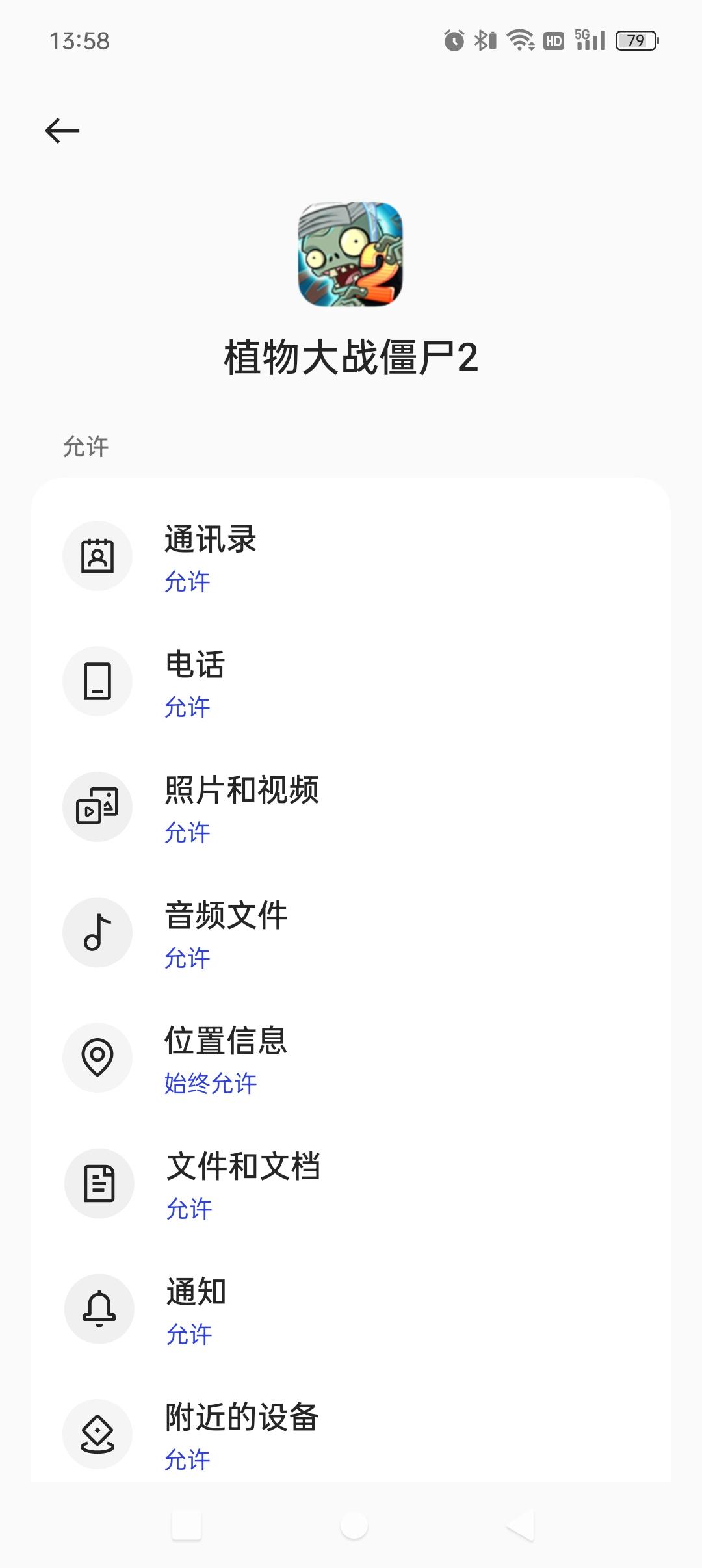The width and height of the screenshot is (702, 1568).
Task: Go back using the top arrow
Action: [x=62, y=131]
